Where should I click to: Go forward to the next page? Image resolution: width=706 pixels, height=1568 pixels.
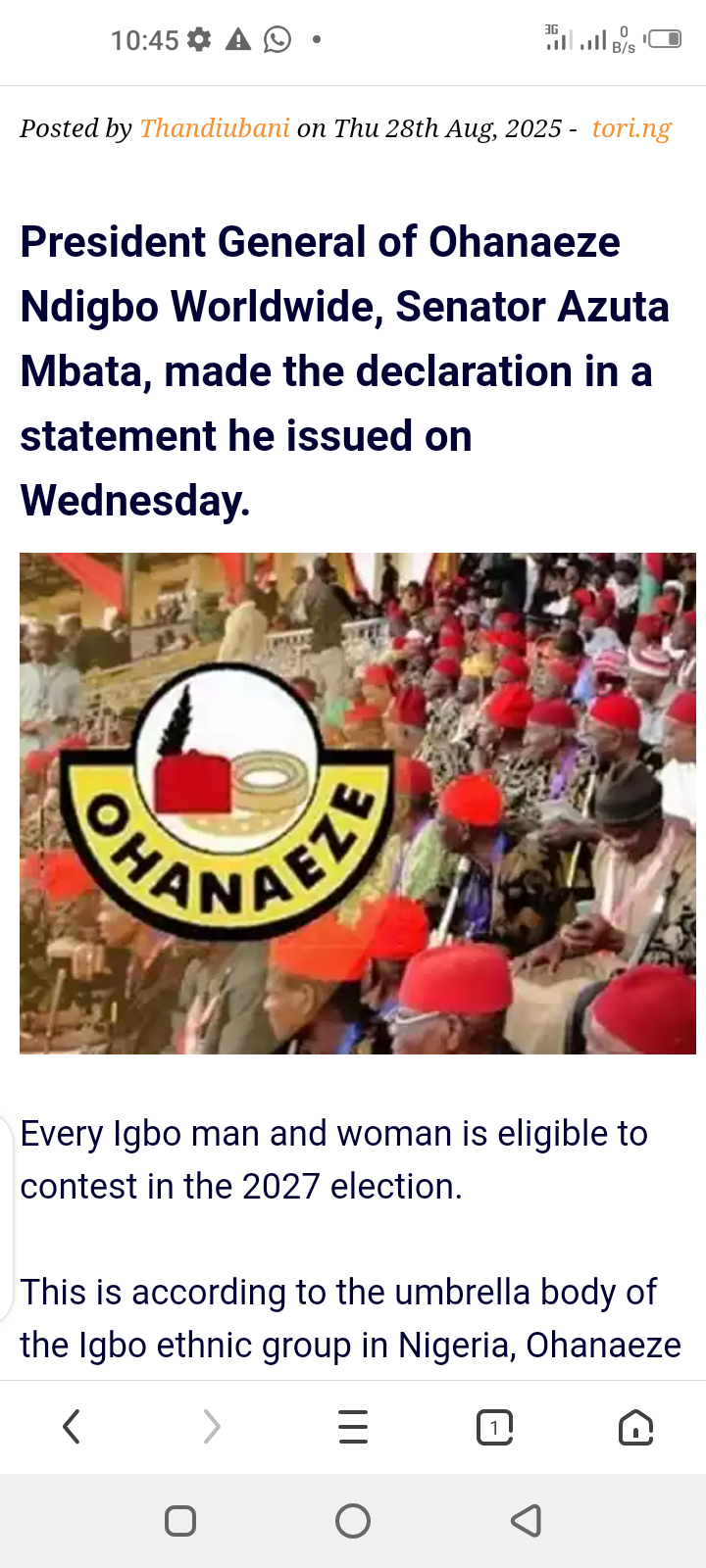212,1427
